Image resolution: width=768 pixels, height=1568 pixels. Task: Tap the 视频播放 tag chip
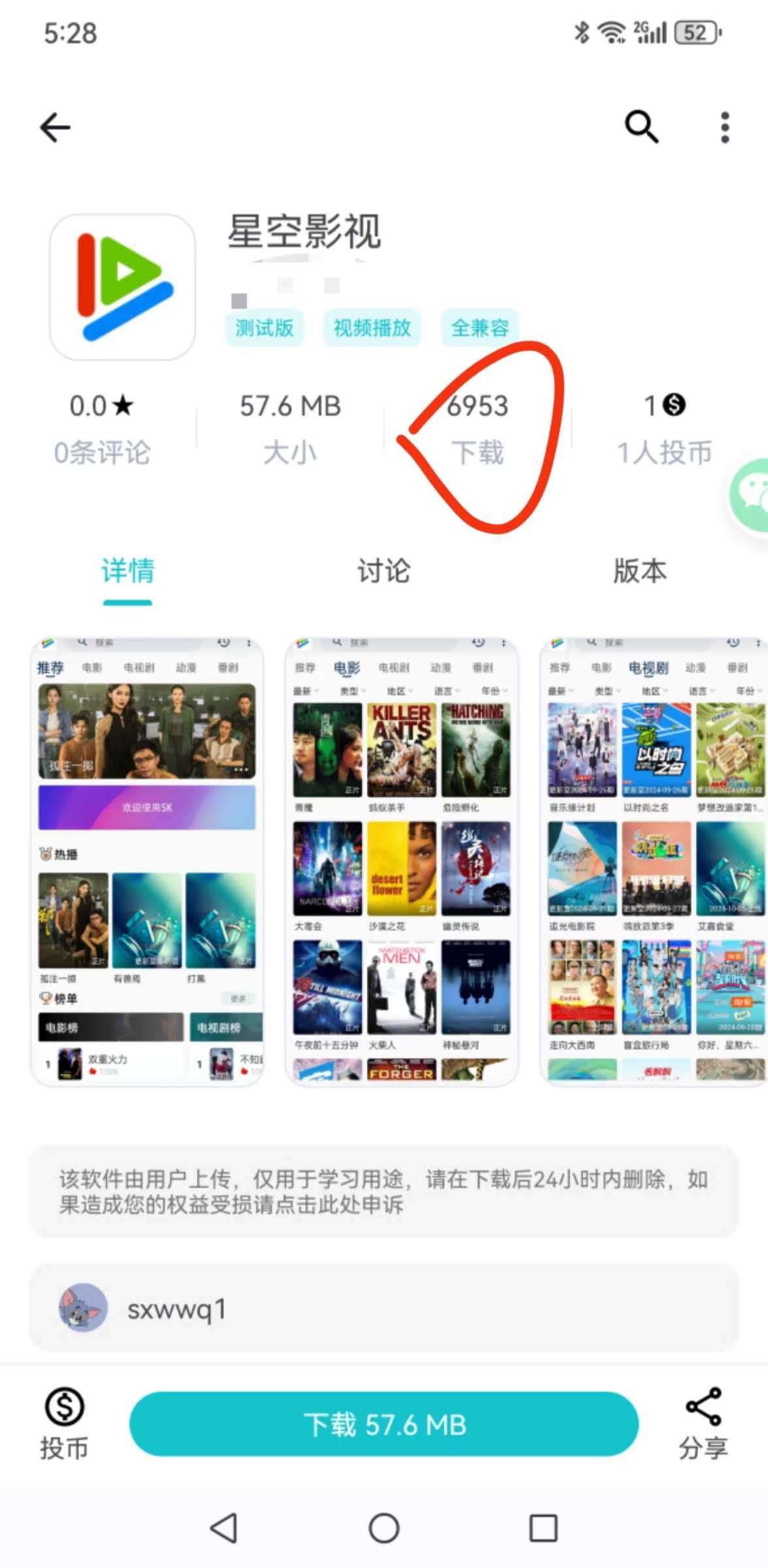click(x=372, y=327)
